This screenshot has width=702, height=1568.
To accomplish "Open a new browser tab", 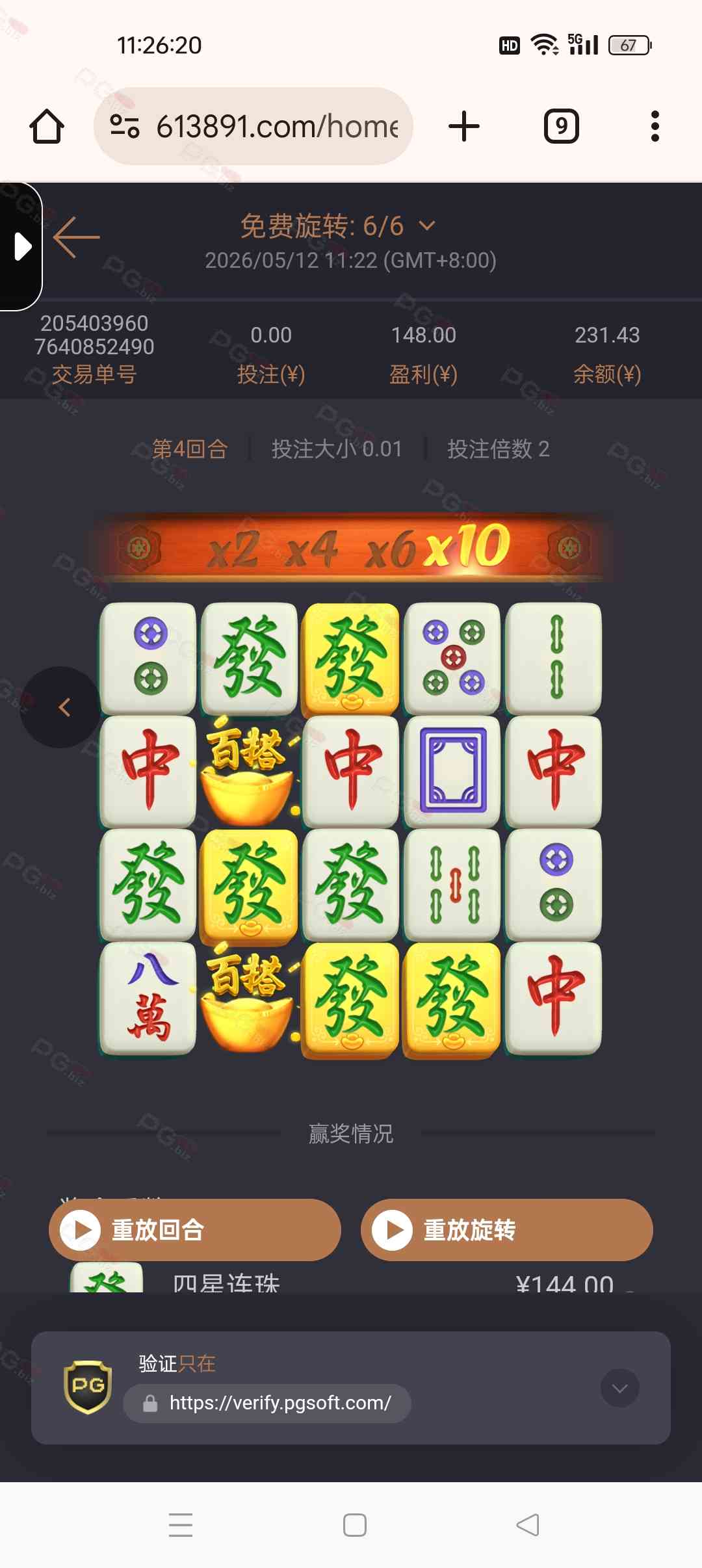I will click(x=464, y=126).
